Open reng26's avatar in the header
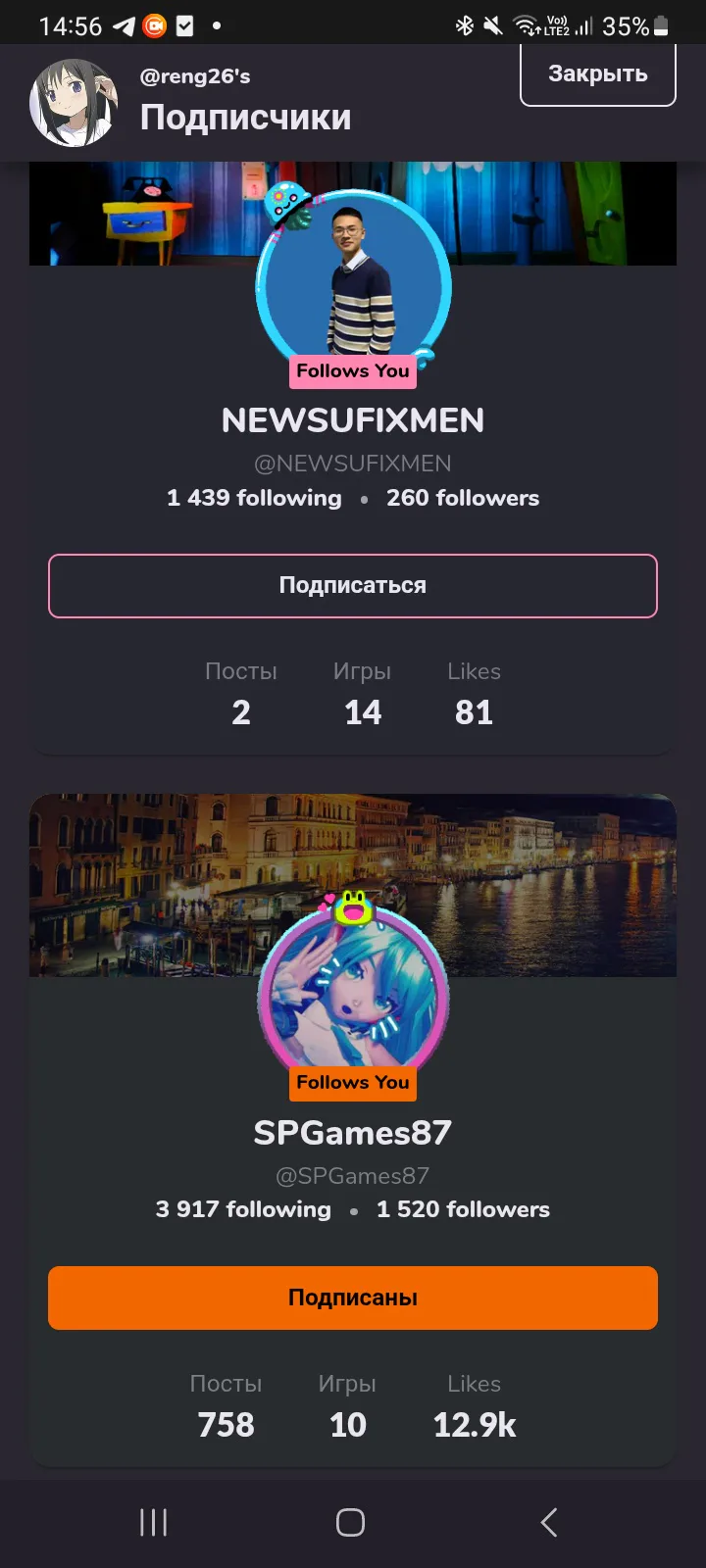706x1568 pixels. point(74,103)
